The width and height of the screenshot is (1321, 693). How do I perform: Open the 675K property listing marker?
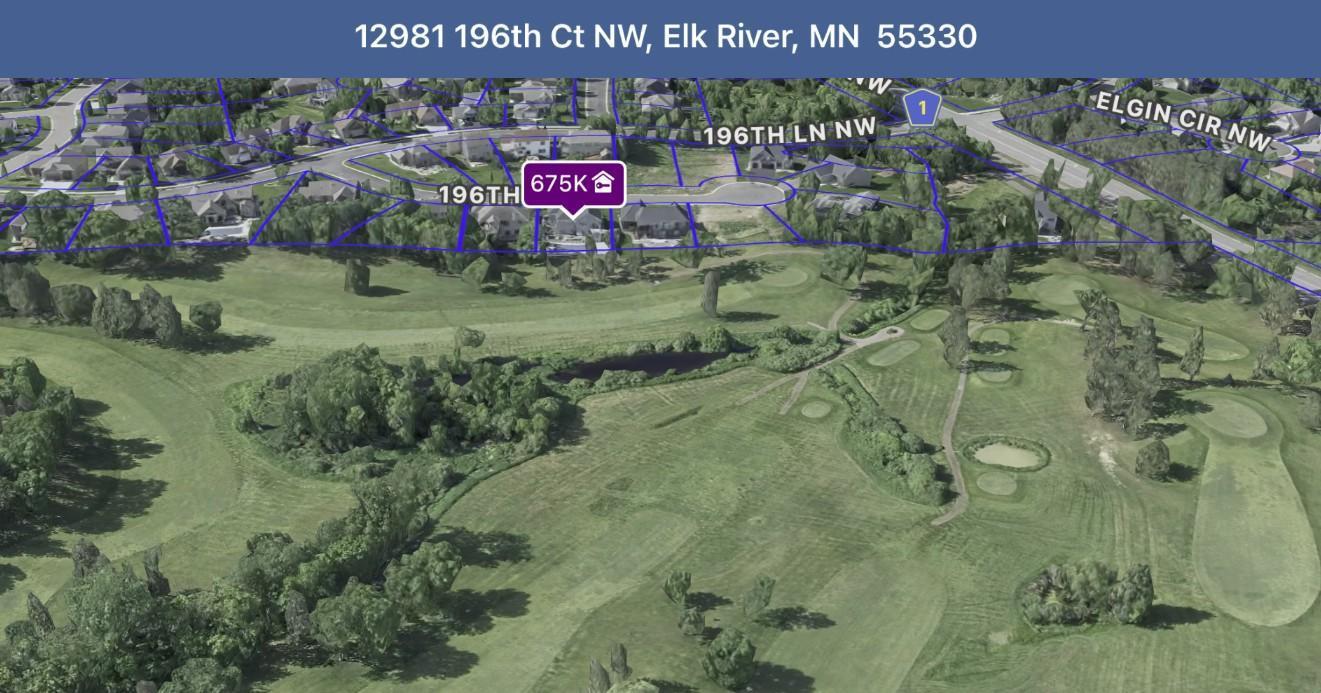574,184
